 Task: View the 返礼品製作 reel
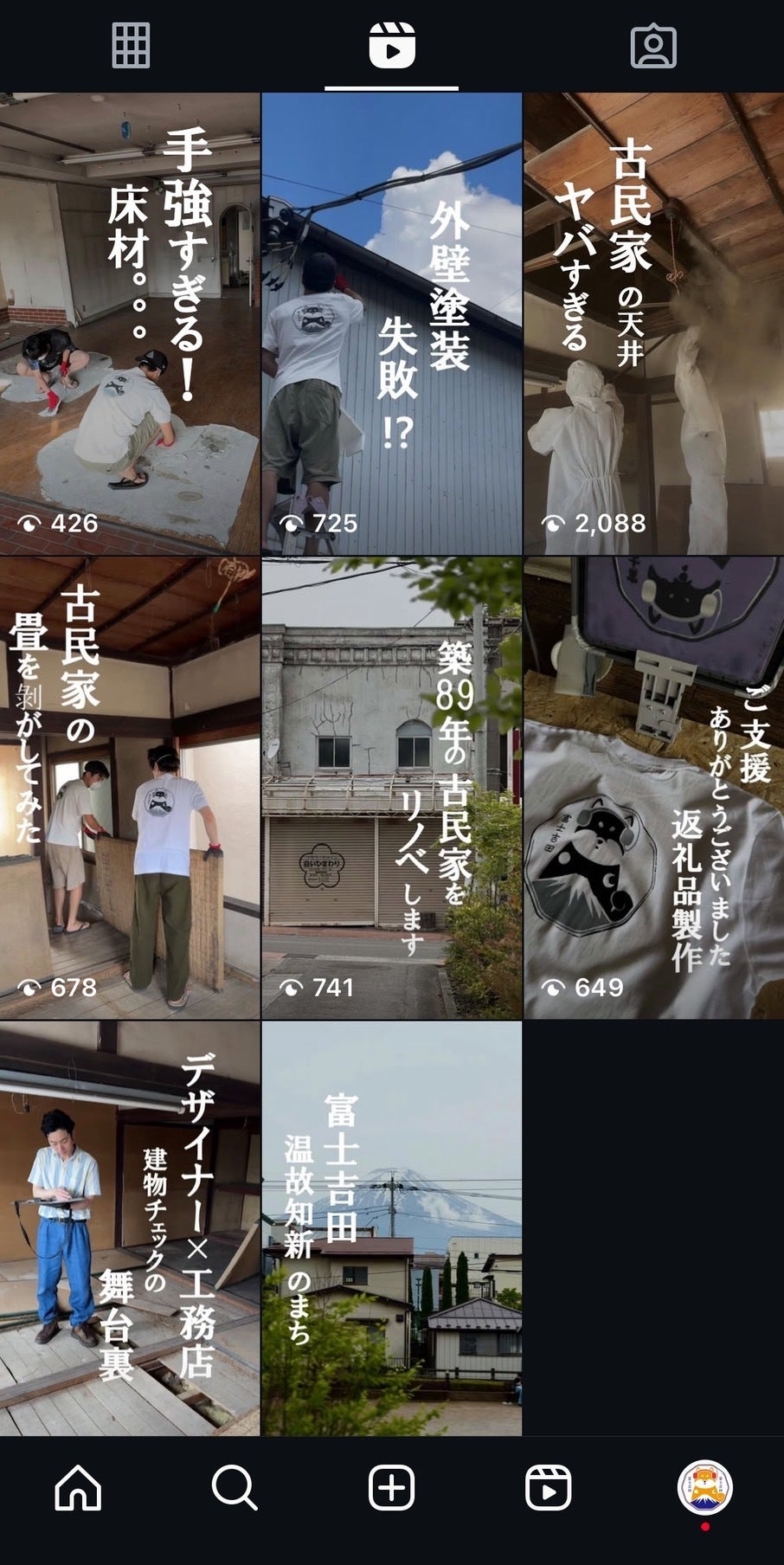pyautogui.click(x=653, y=787)
